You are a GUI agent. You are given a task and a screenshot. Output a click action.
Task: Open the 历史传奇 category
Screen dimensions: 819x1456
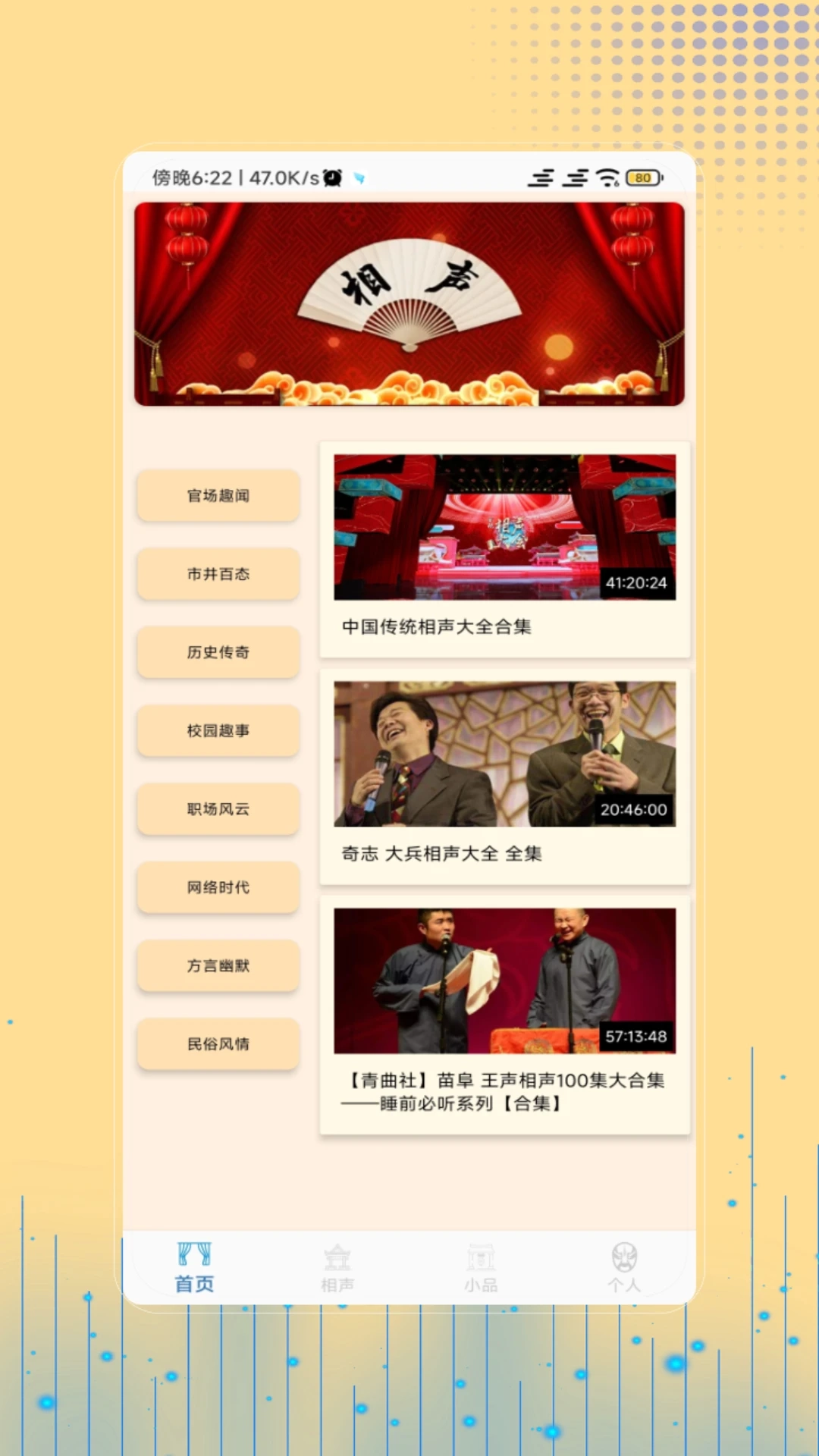(218, 652)
